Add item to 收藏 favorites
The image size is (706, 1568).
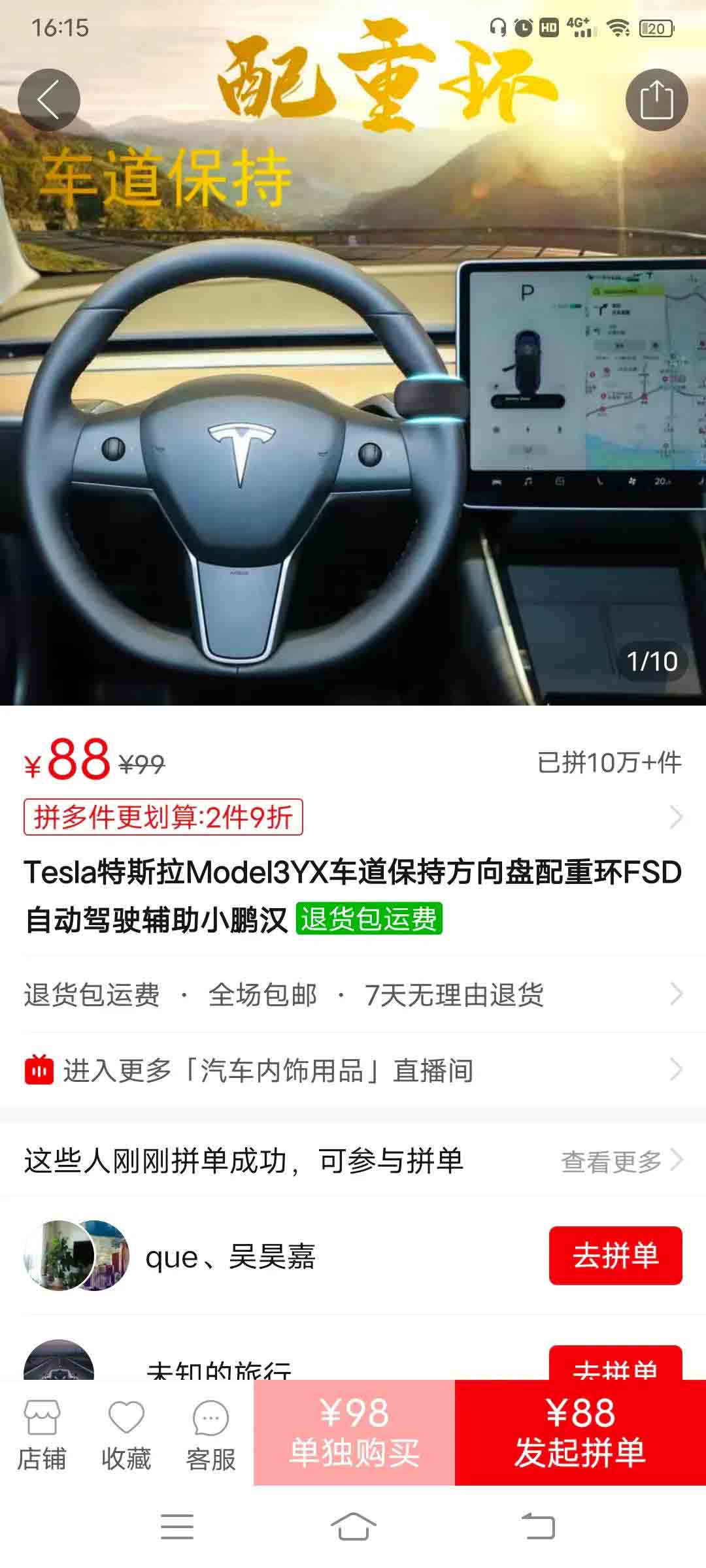(126, 1435)
